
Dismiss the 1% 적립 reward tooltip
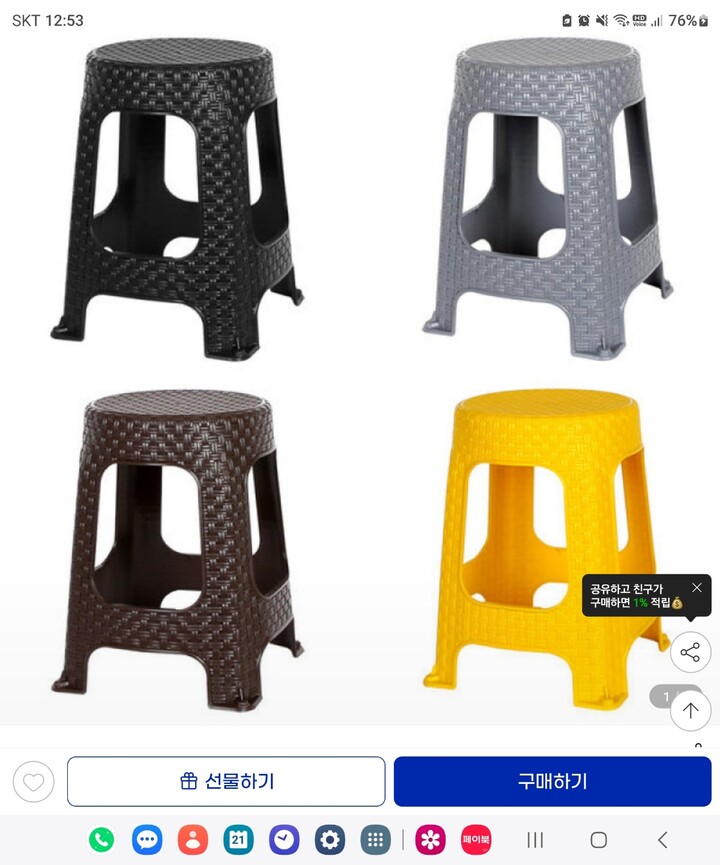pyautogui.click(x=697, y=587)
